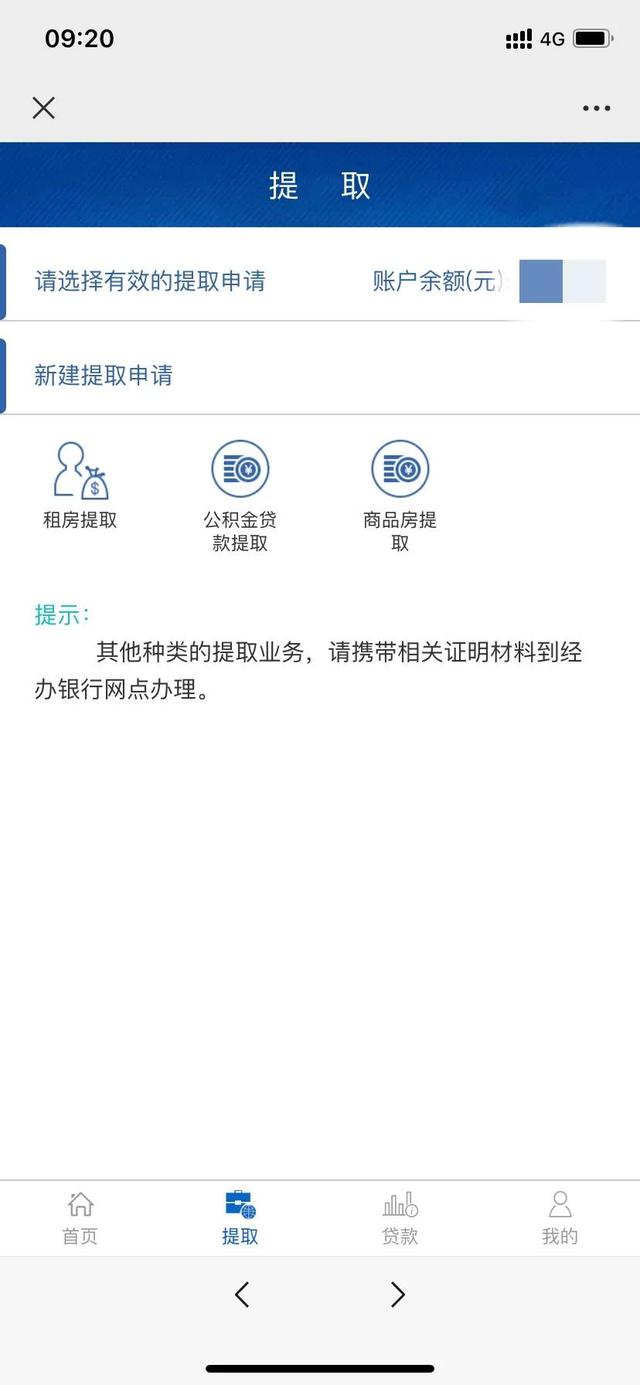
Task: Go to the 贷款 loan tab
Action: (400, 1218)
